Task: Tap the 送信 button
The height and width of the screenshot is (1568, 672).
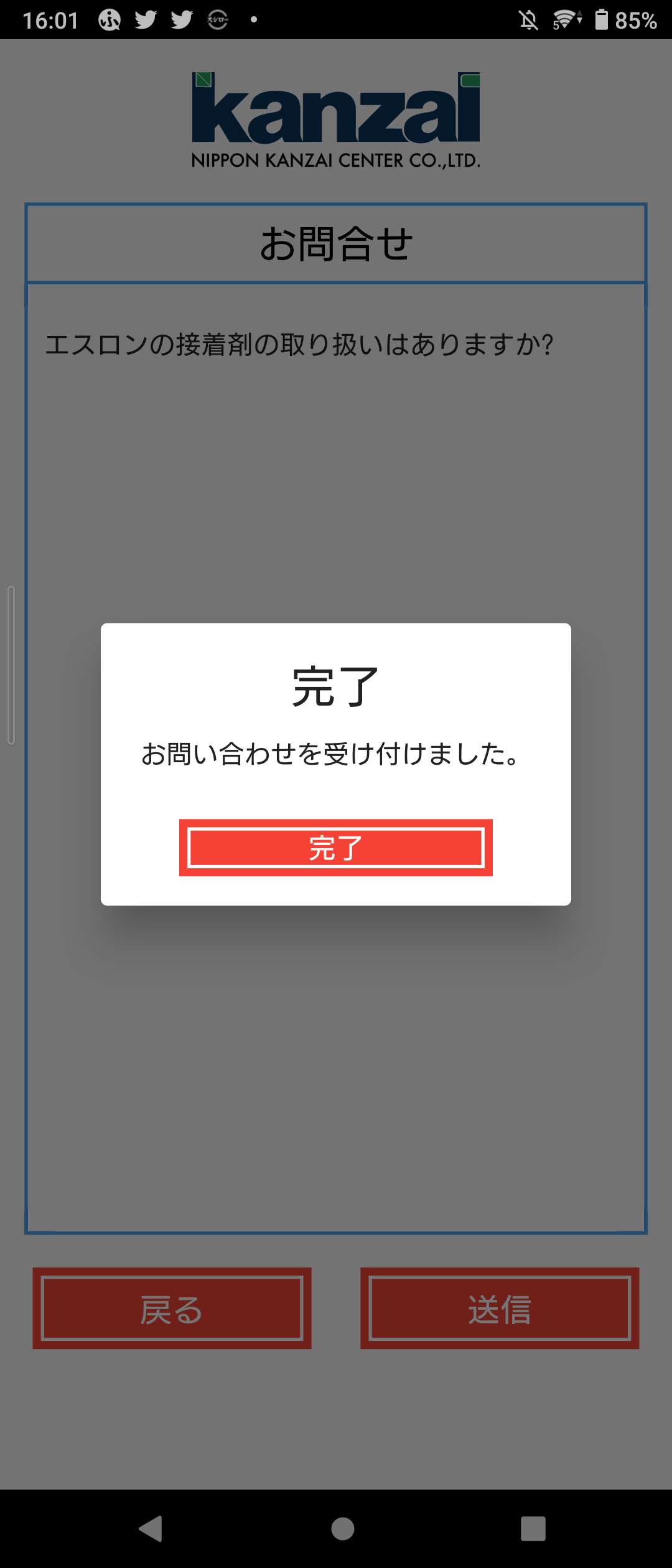Action: click(500, 1308)
